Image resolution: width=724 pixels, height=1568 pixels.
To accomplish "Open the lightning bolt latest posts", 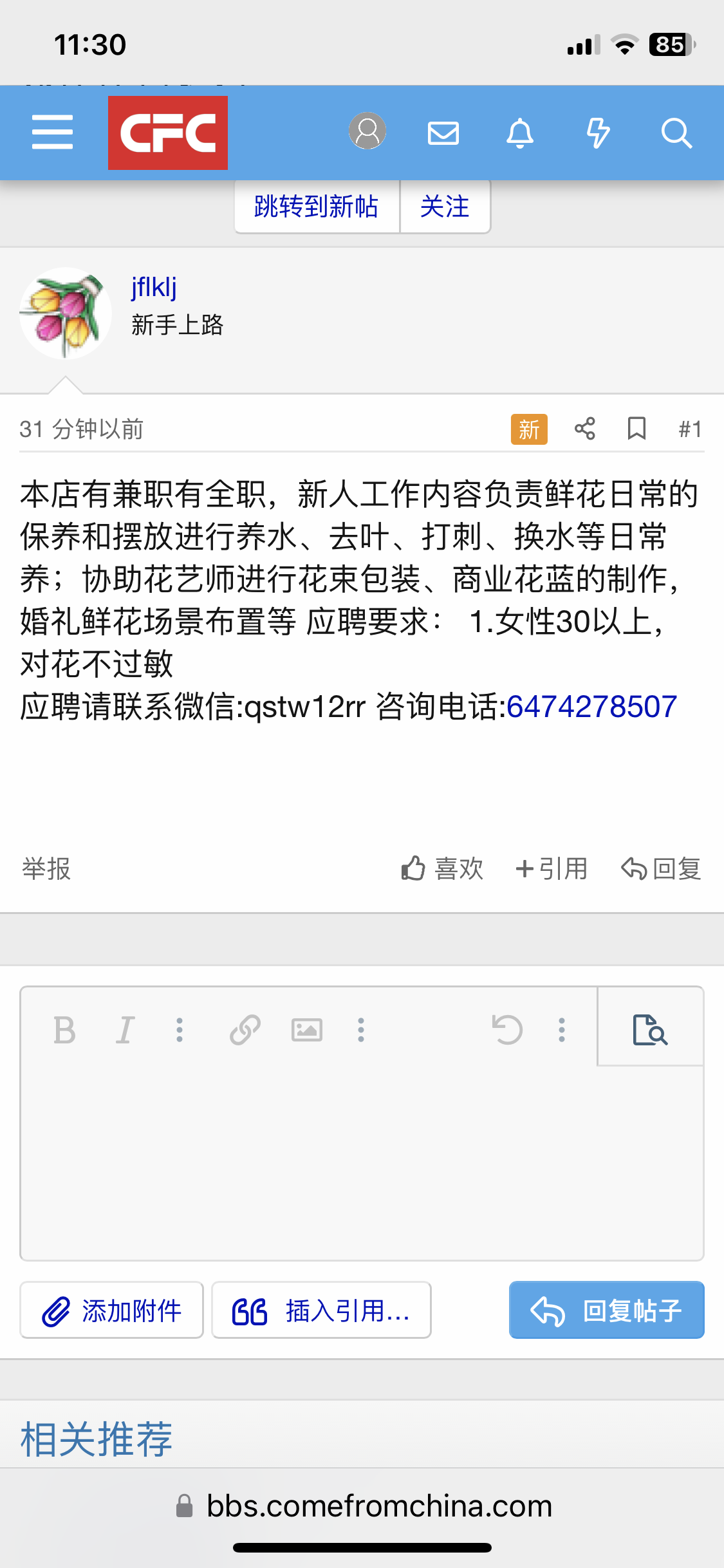I will (598, 133).
